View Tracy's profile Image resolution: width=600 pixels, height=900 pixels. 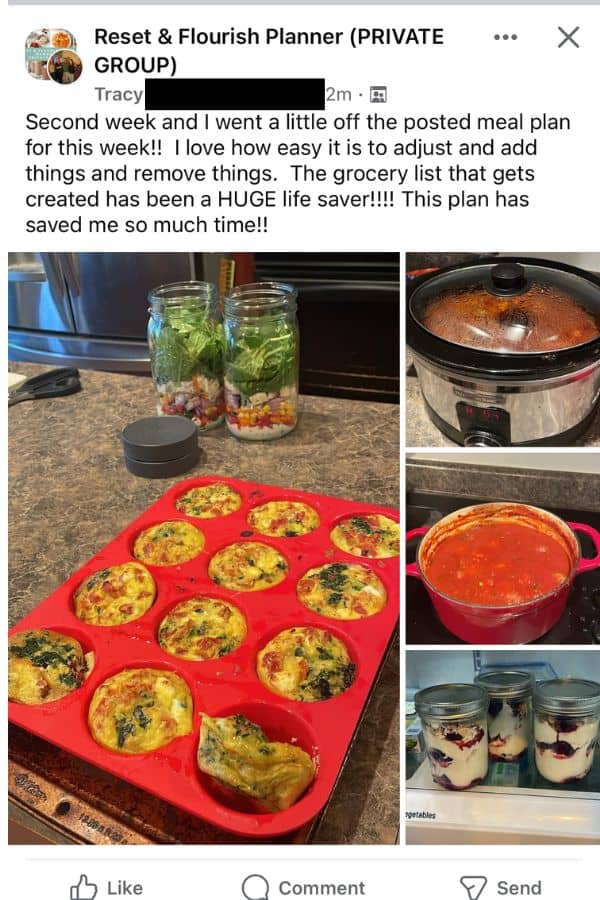click(118, 95)
